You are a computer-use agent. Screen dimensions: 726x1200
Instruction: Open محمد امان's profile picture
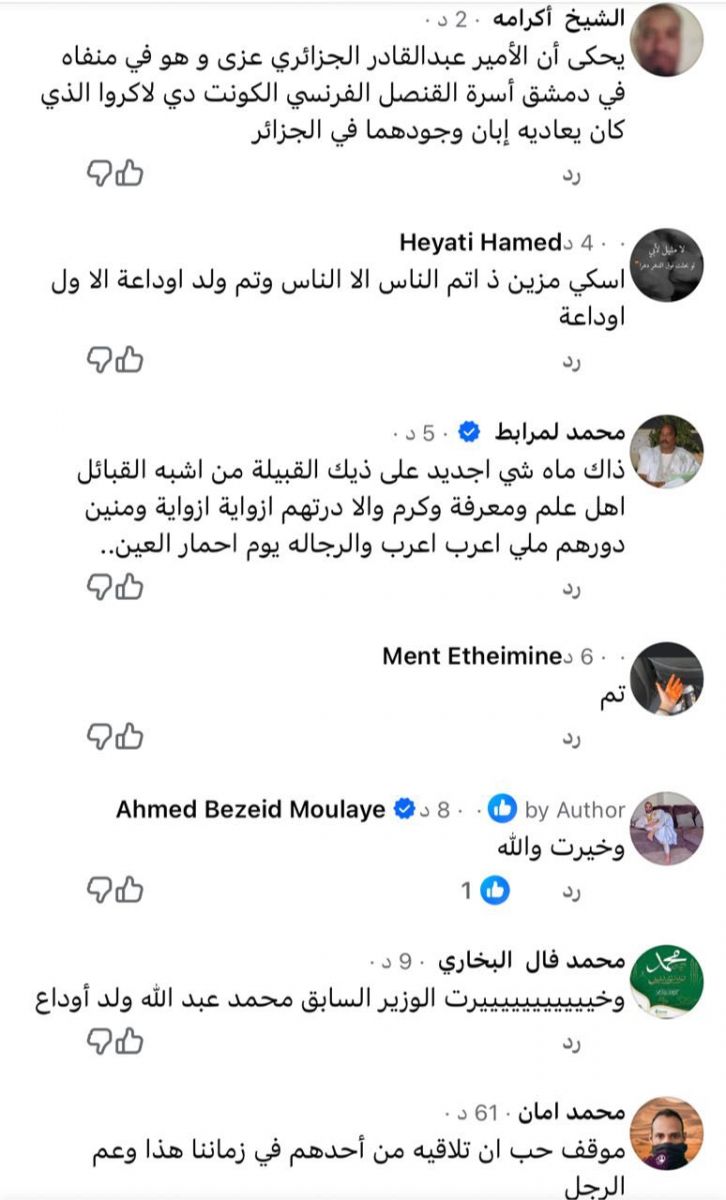tap(669, 1134)
